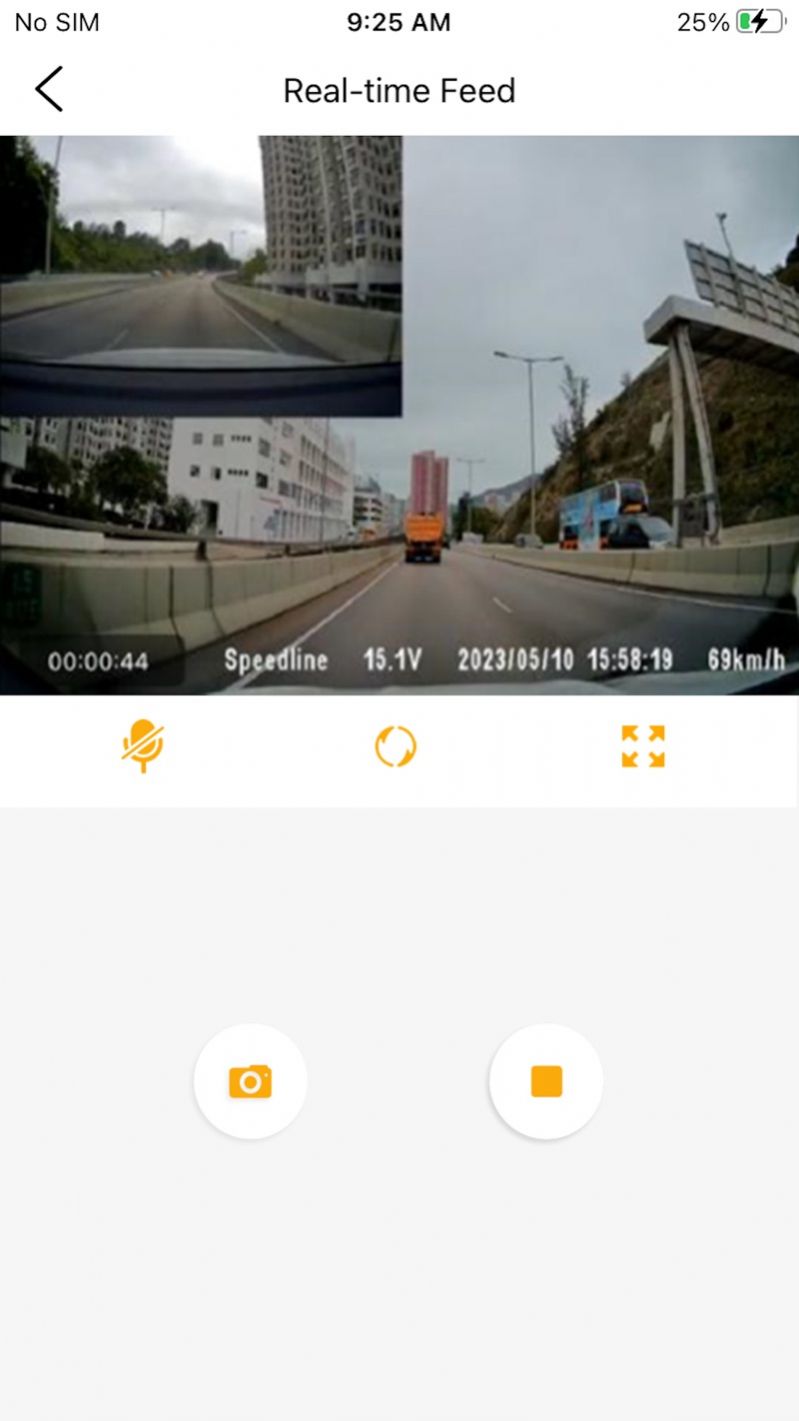The width and height of the screenshot is (799, 1421).
Task: Collapse back to previous screen via chevron
Action: click(x=49, y=89)
